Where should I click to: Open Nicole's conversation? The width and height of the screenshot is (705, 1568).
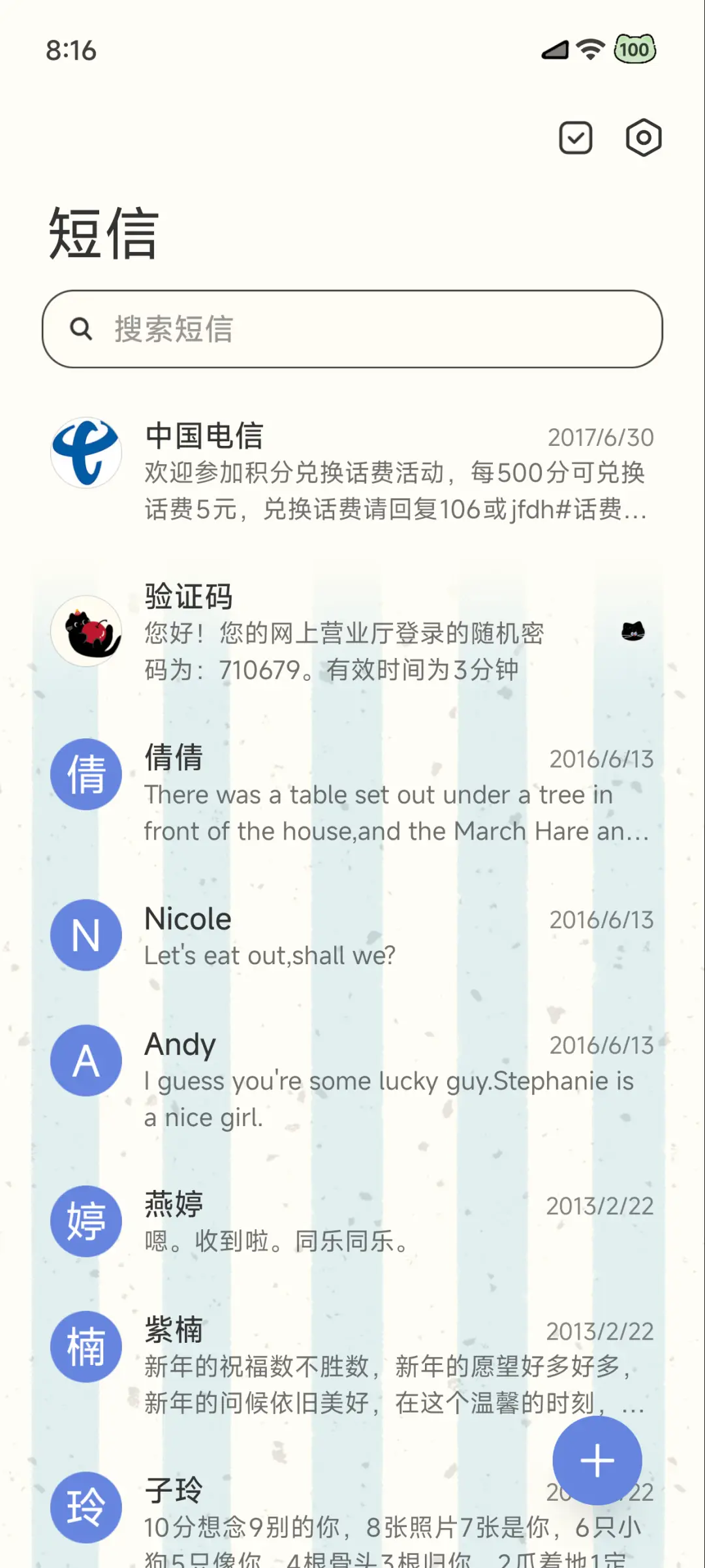tap(359, 937)
